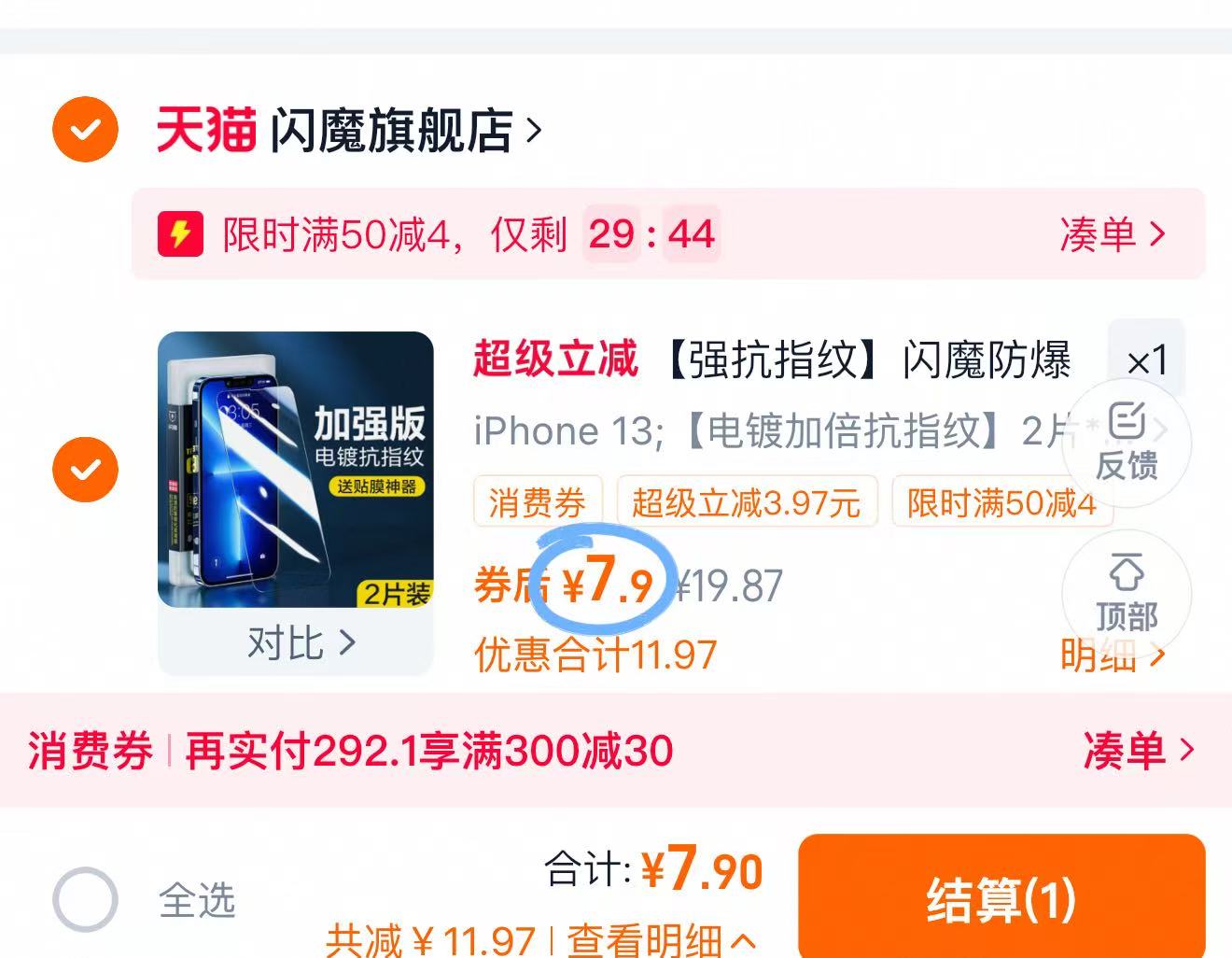This screenshot has height=958, width=1232.
Task: Proceed with 结算(1) checkout
Action: coord(1001,898)
